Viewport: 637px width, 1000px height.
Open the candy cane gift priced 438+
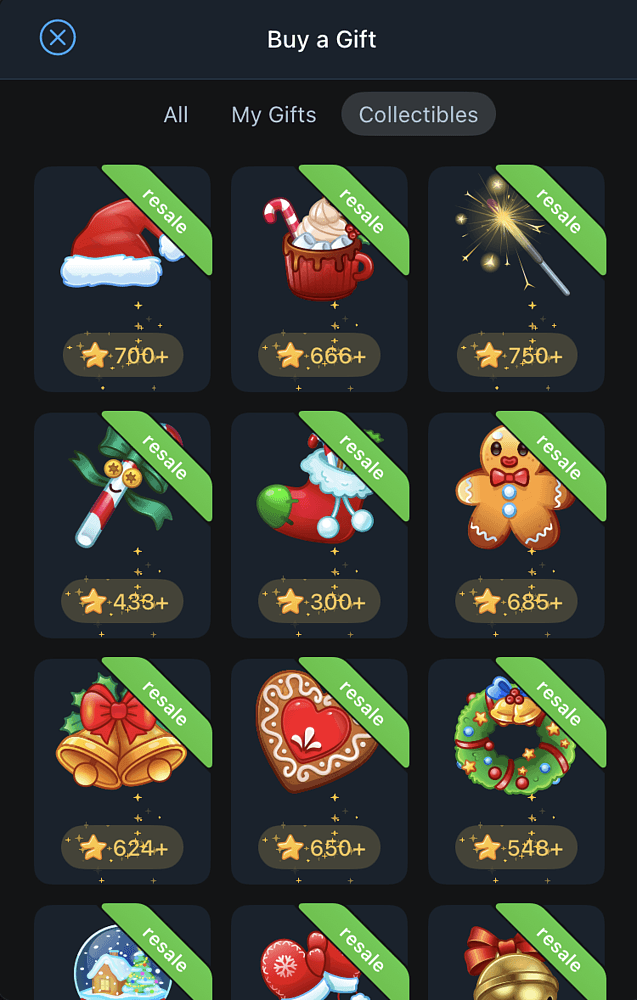[x=122, y=525]
